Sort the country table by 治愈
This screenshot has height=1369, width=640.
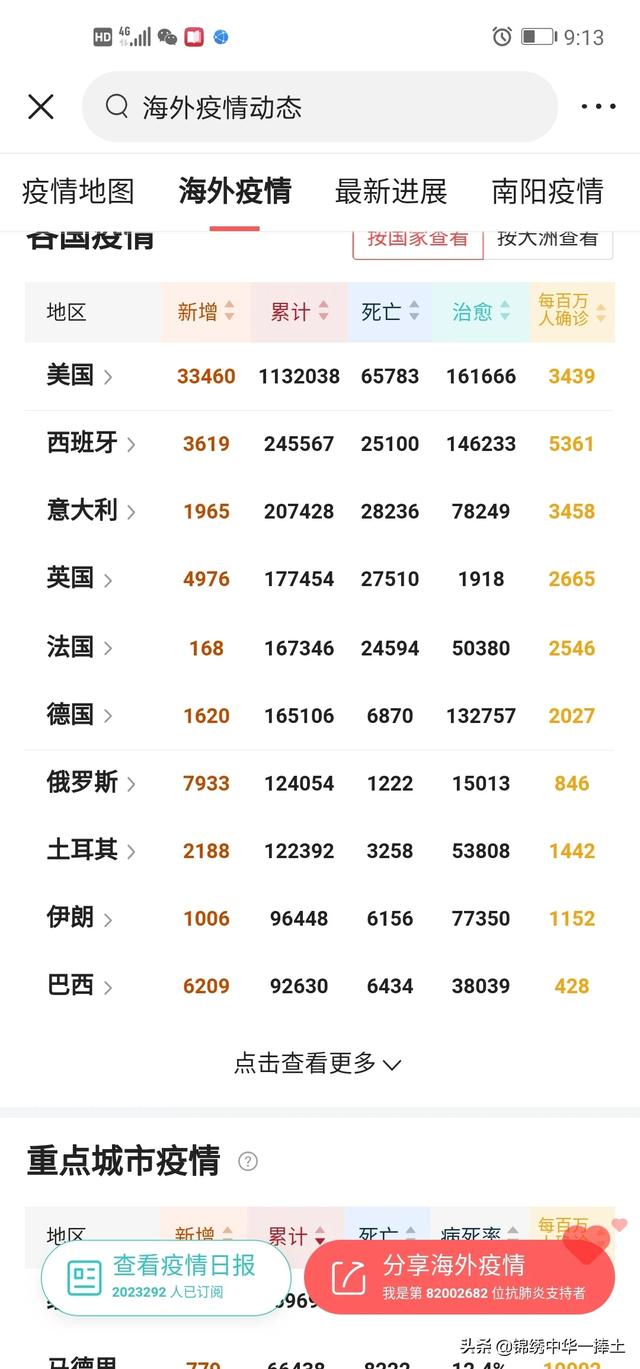pos(481,312)
